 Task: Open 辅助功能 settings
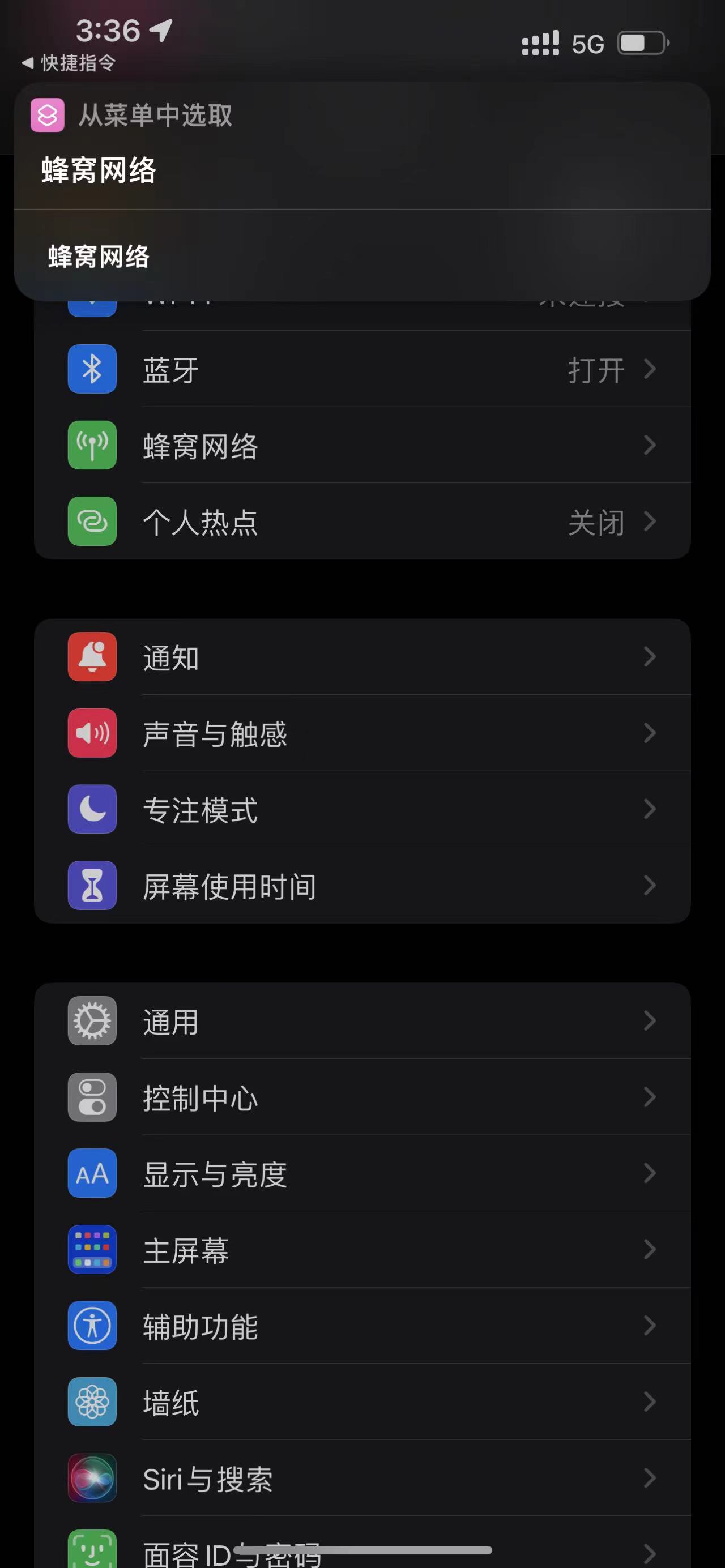click(x=361, y=1326)
